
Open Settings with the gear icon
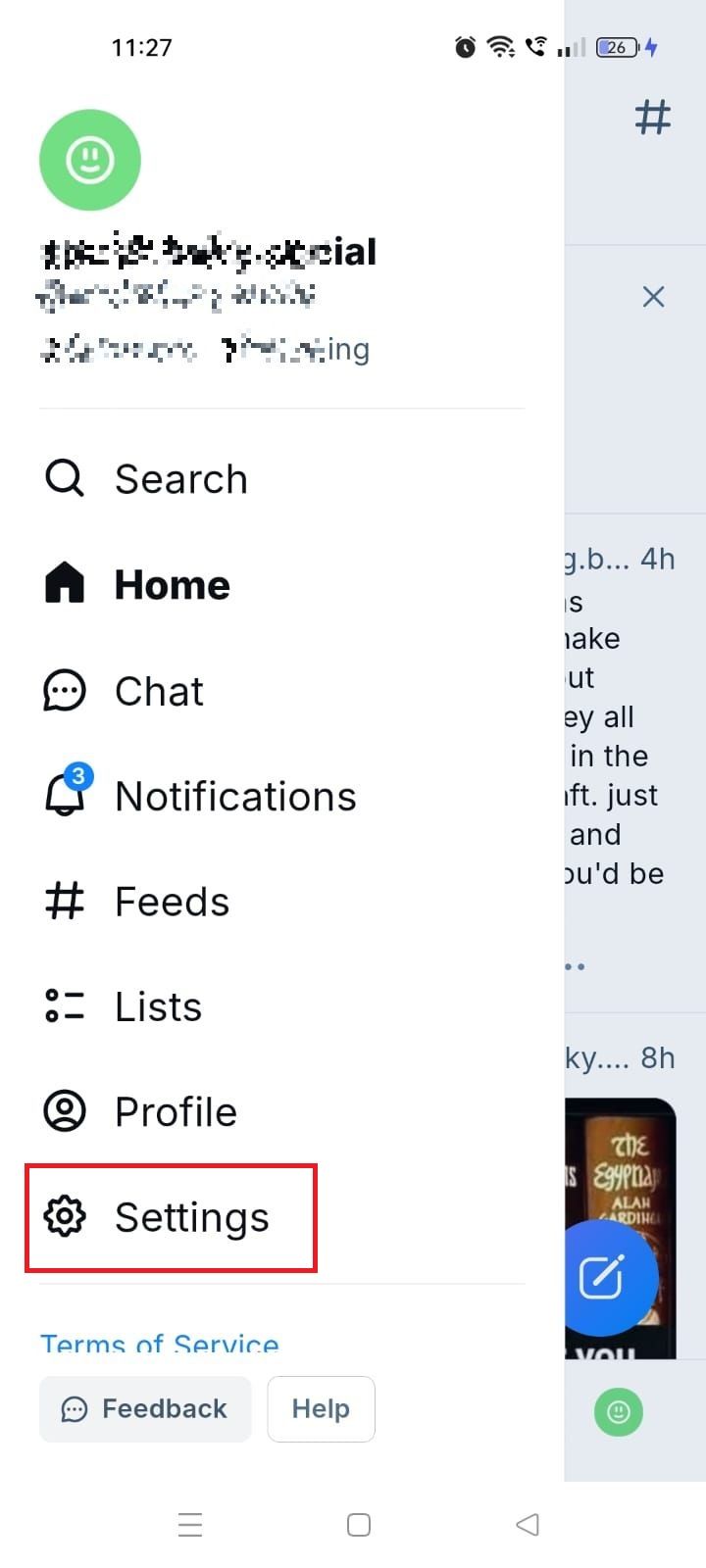[x=65, y=1217]
